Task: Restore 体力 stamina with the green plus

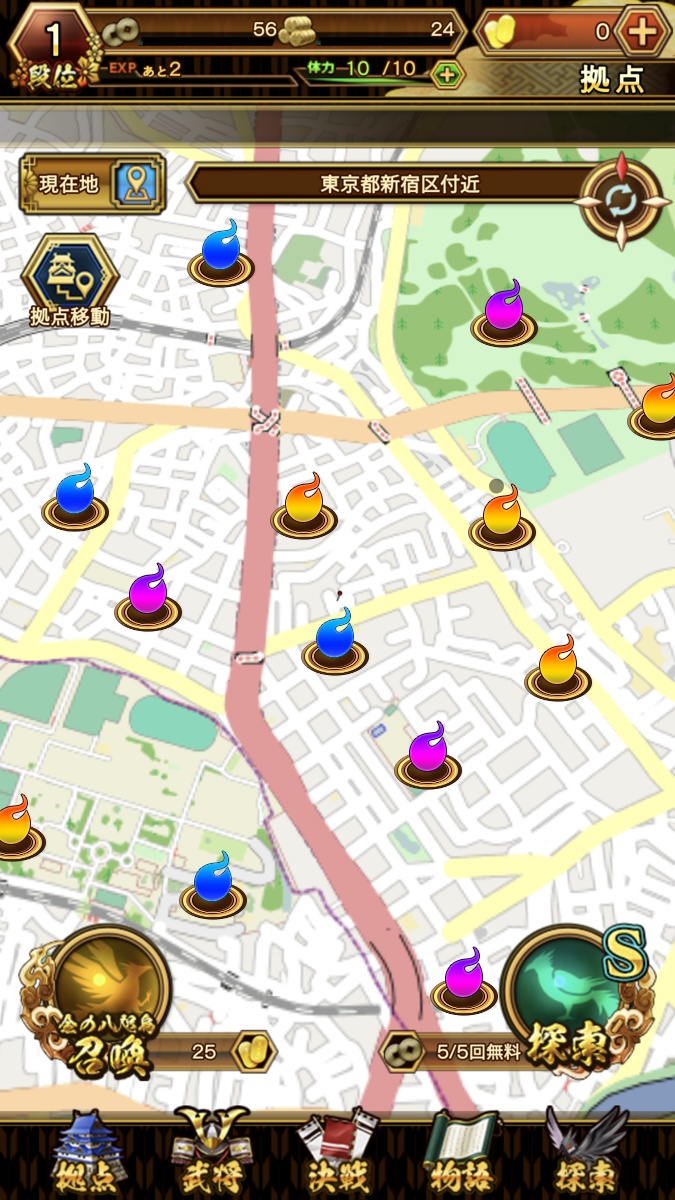Action: 447,73
